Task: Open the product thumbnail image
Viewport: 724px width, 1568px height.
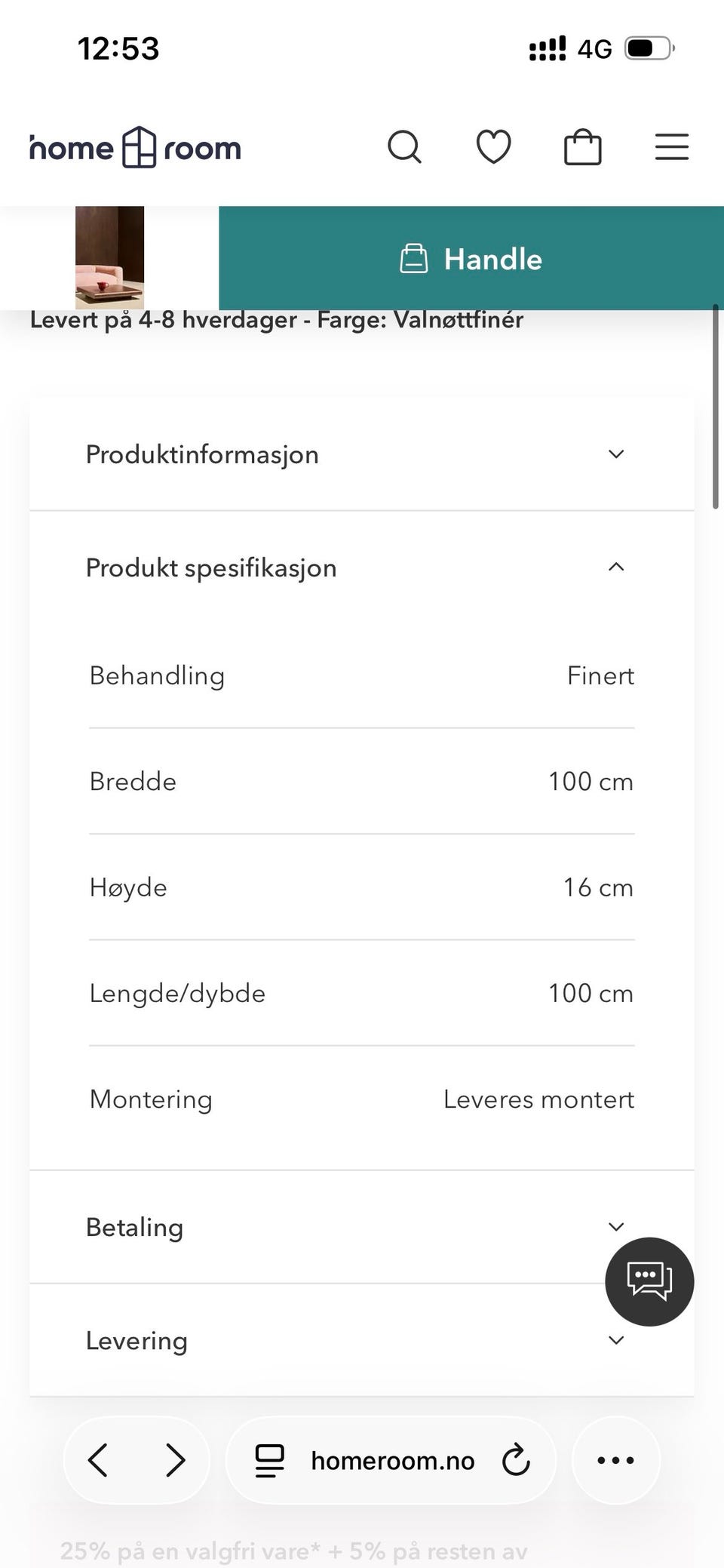Action: [x=109, y=257]
